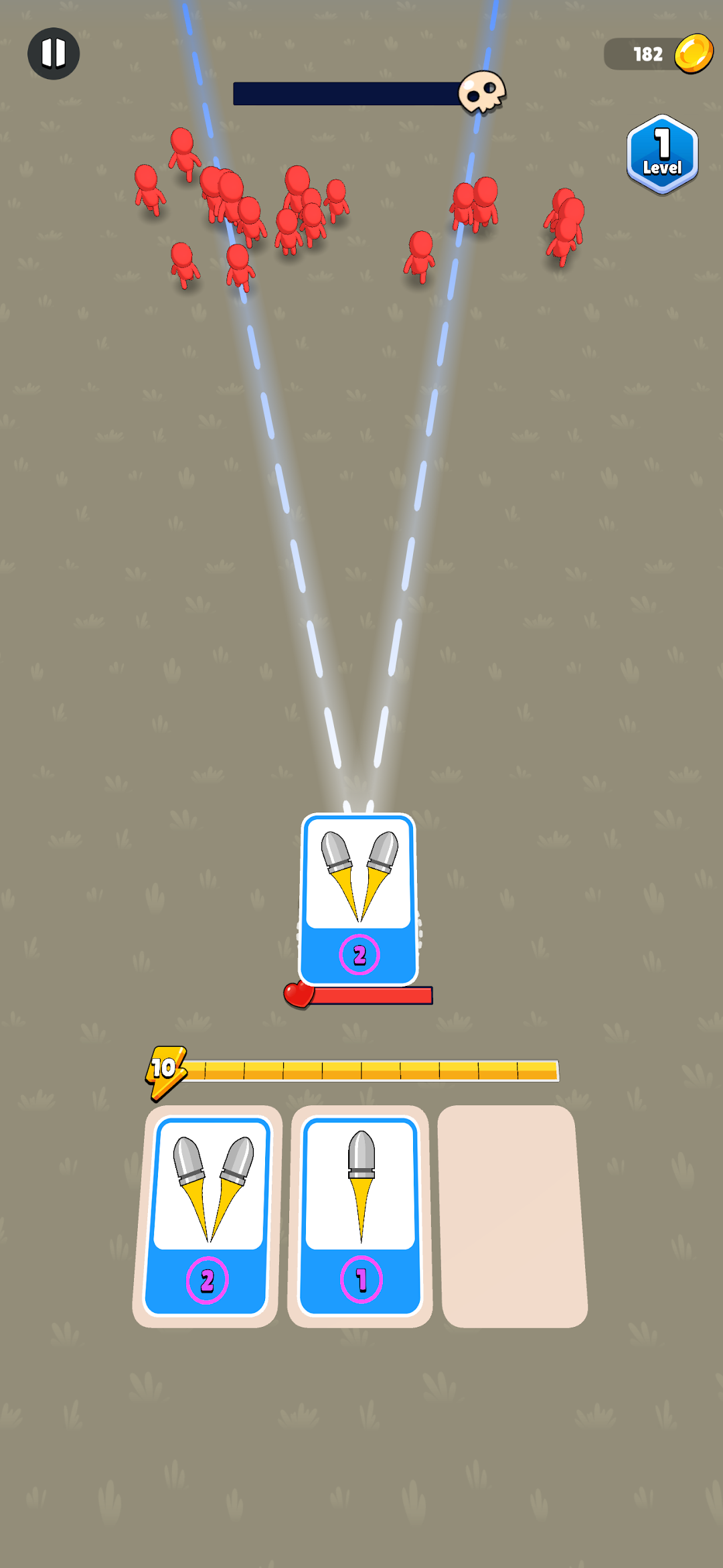Play the single bullet card costing 1
723x1568 pixels.
point(360,1215)
